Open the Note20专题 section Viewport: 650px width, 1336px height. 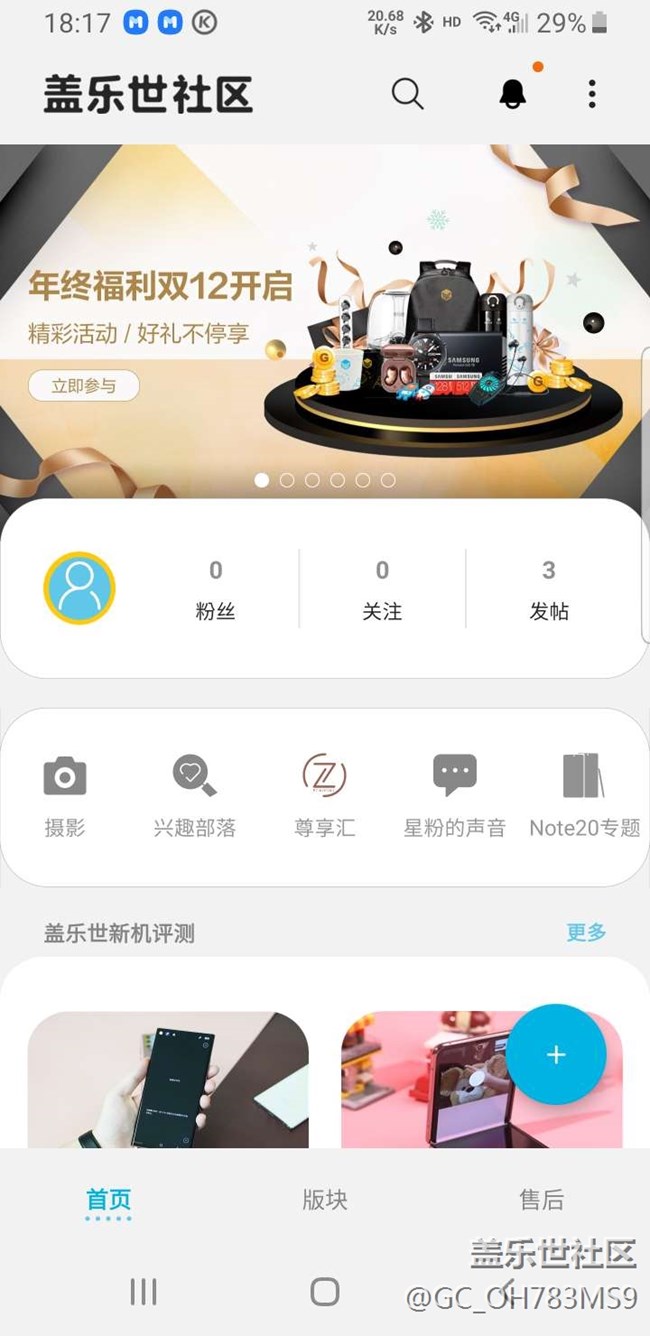click(x=584, y=795)
